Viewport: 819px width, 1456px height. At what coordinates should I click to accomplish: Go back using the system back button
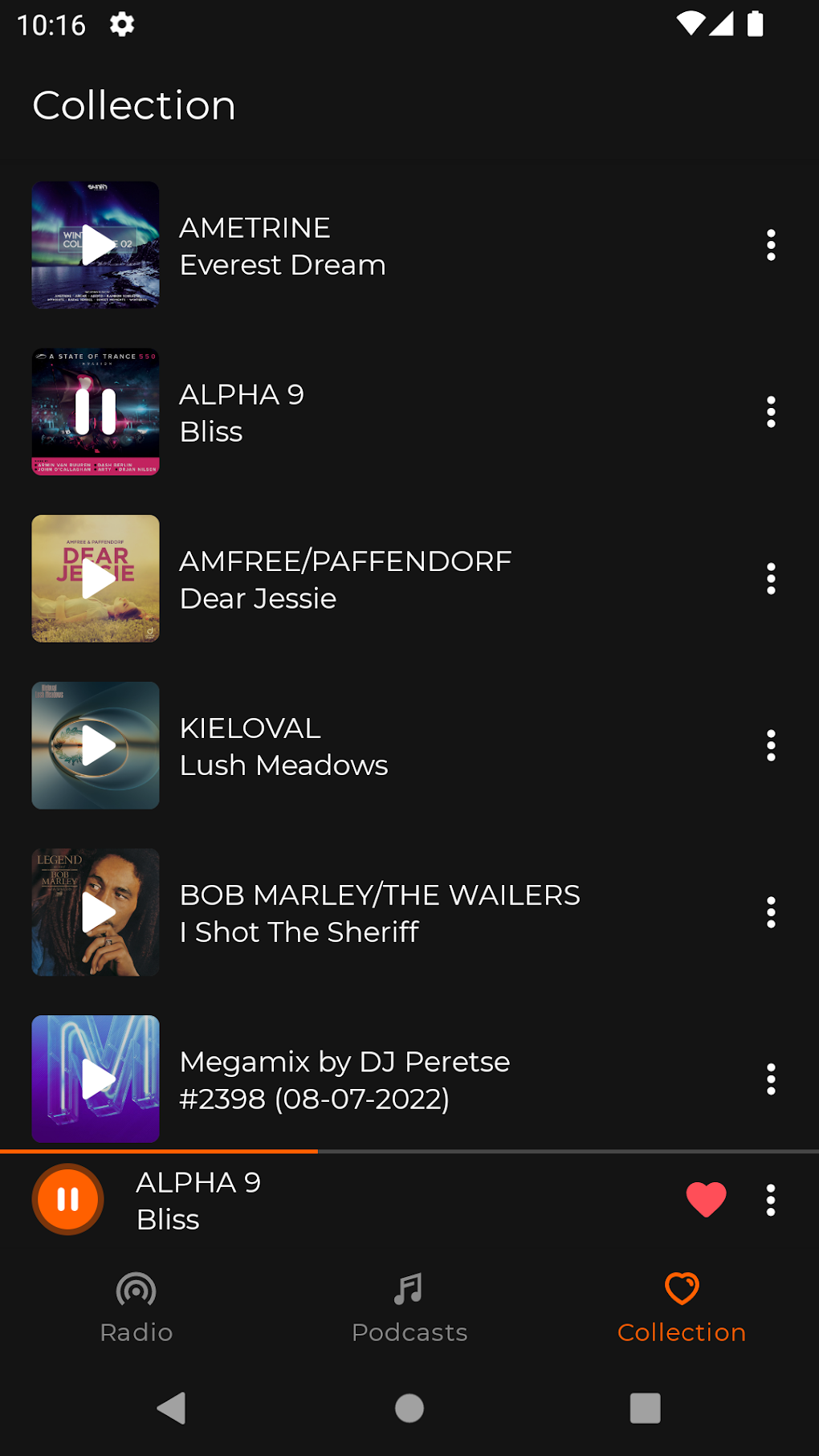(172, 1408)
